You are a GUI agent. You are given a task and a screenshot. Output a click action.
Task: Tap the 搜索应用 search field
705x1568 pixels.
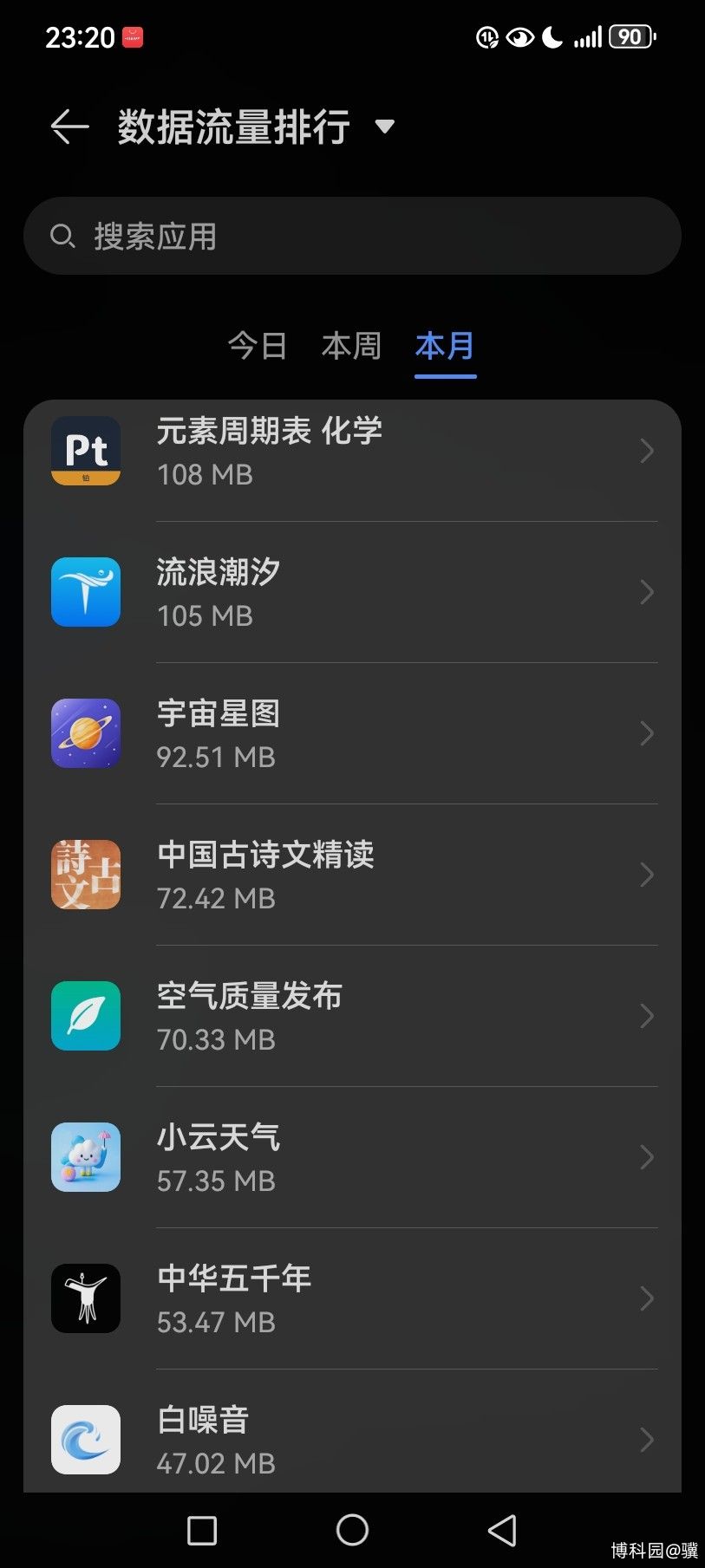click(x=352, y=236)
